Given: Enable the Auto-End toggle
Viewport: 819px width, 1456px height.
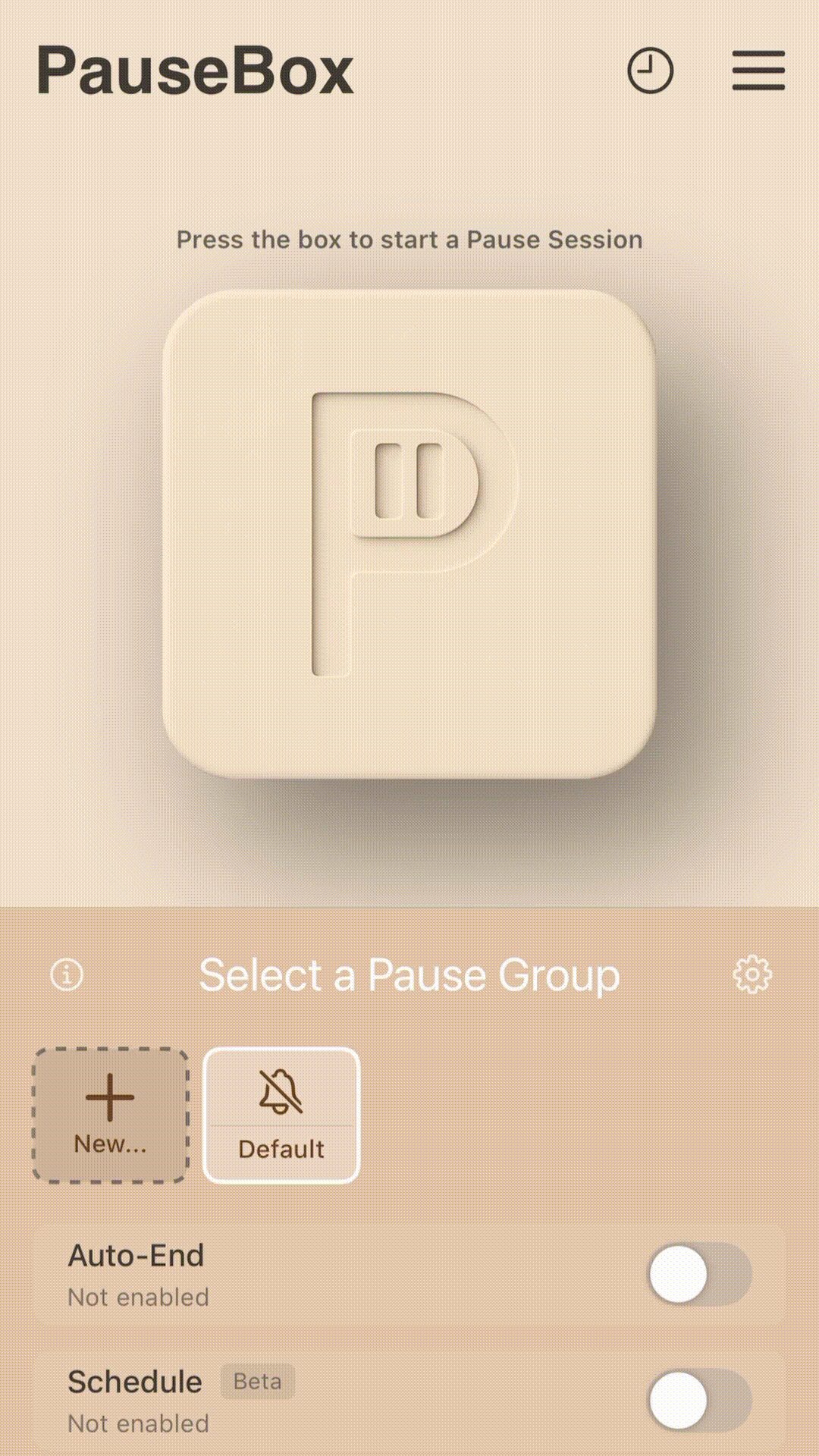Looking at the screenshot, I should [x=700, y=1275].
